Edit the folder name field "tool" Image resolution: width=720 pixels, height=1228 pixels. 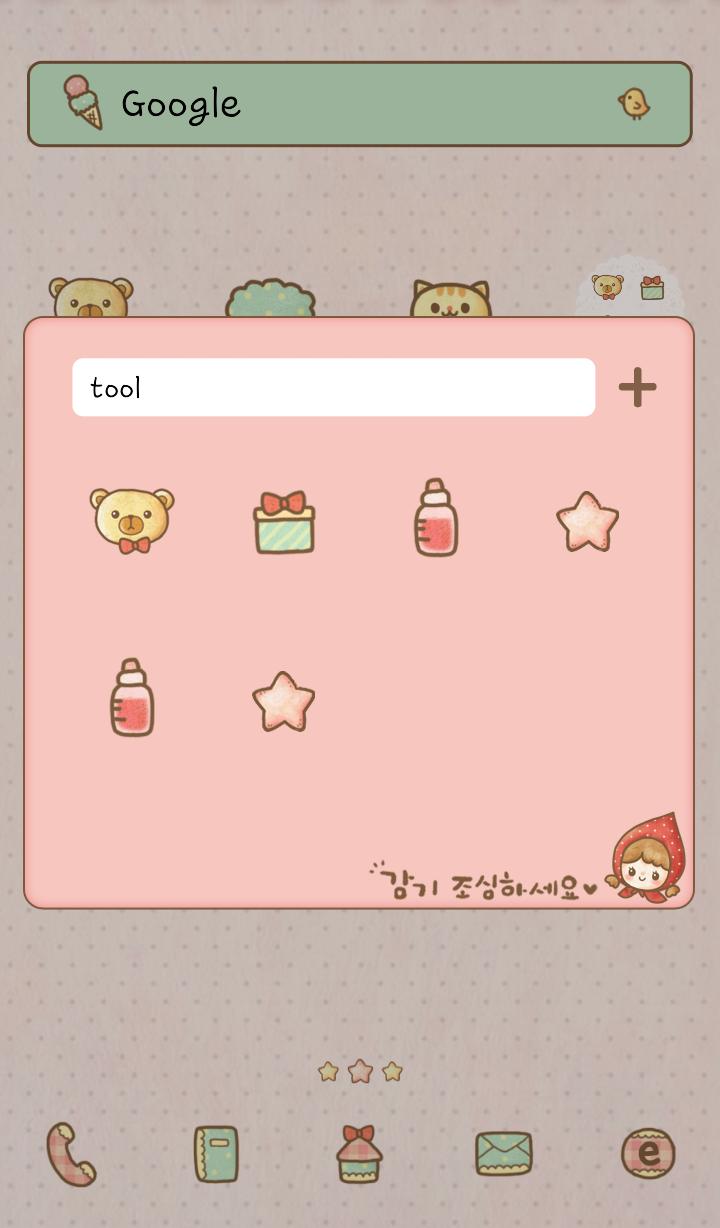click(333, 388)
